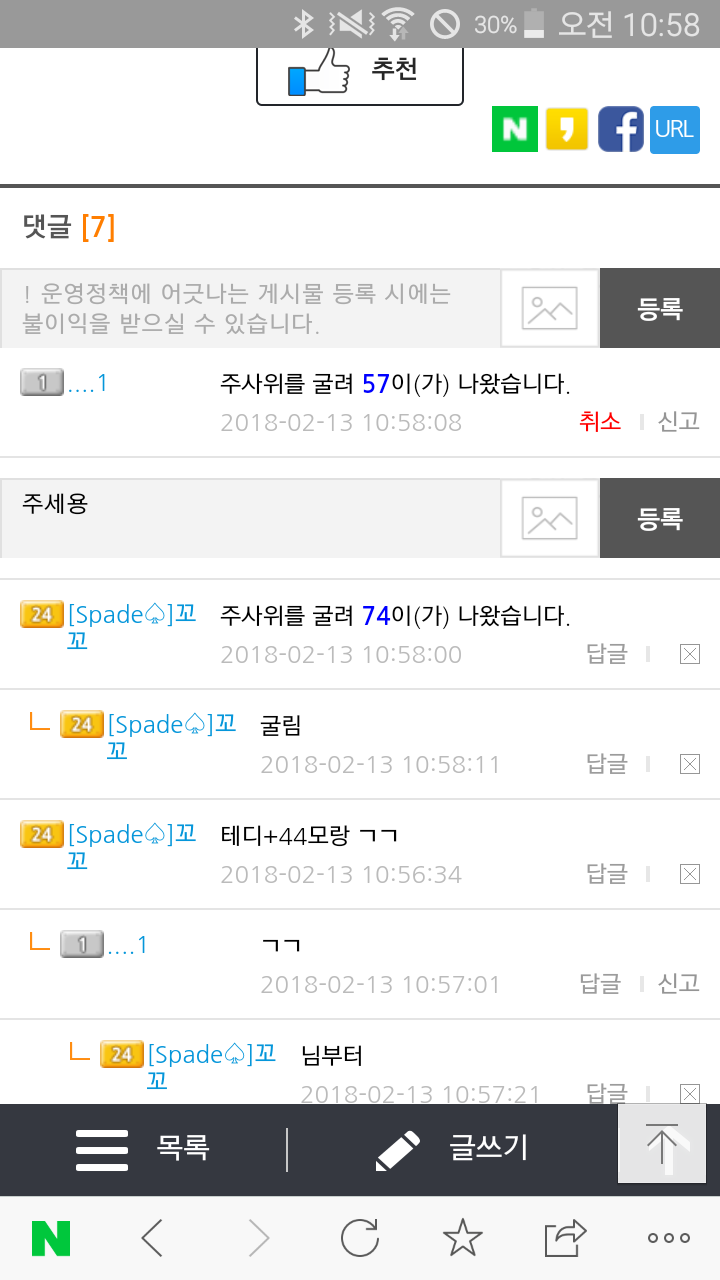The height and width of the screenshot is (1280, 720).
Task: Submit the 주세용 reply with 등록
Action: (x=660, y=518)
